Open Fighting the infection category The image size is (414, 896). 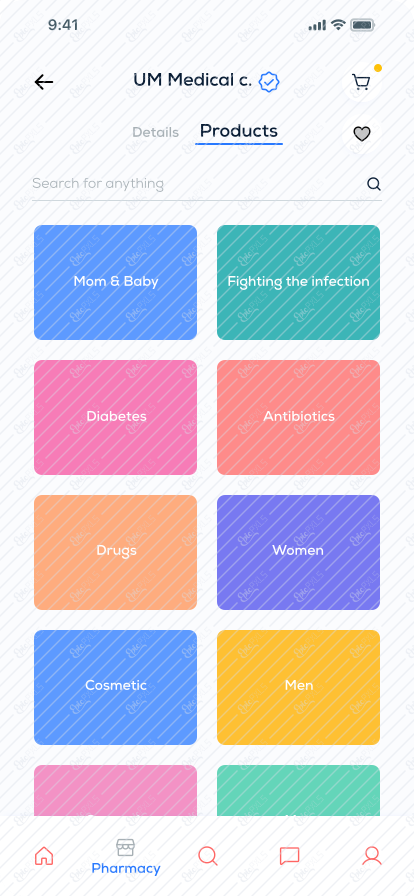click(298, 282)
